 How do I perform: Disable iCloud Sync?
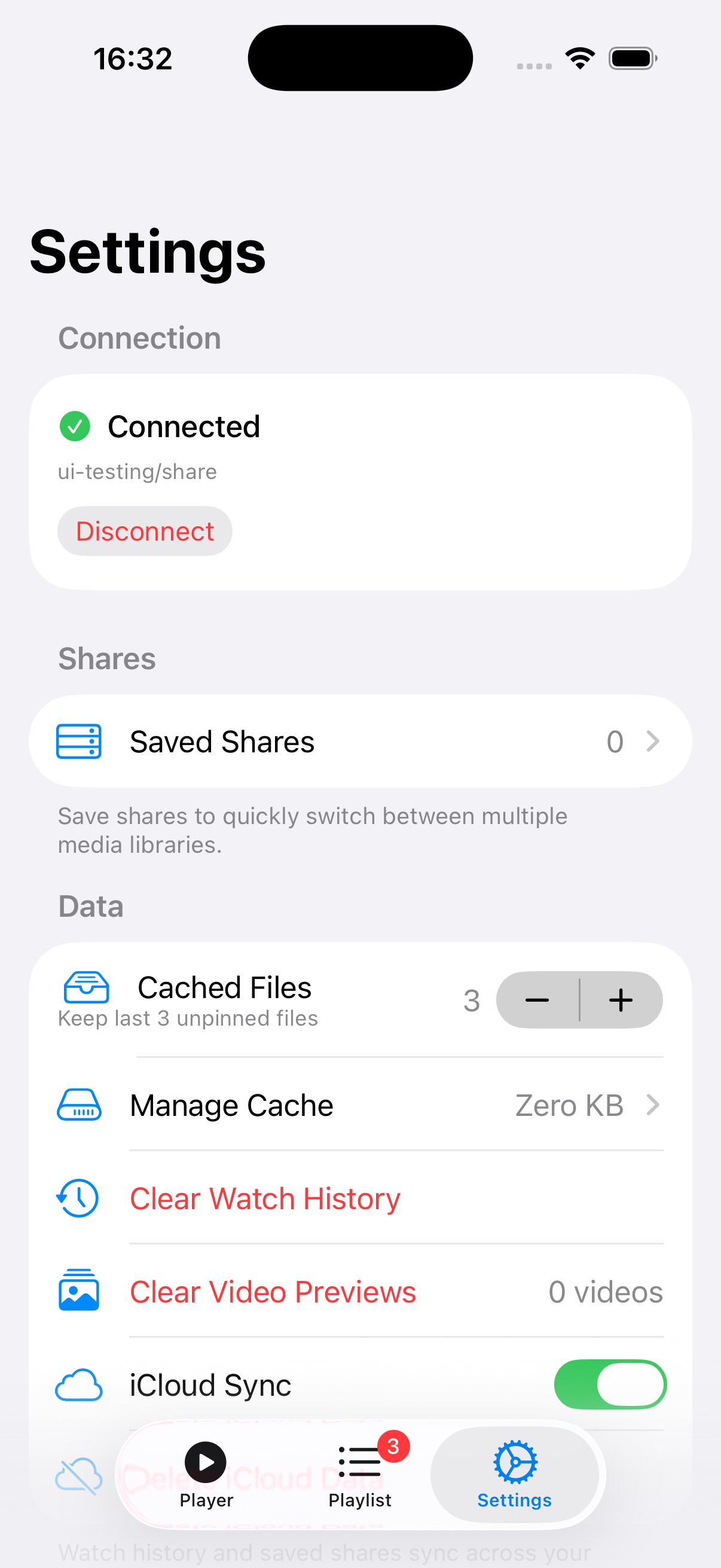point(610,1384)
